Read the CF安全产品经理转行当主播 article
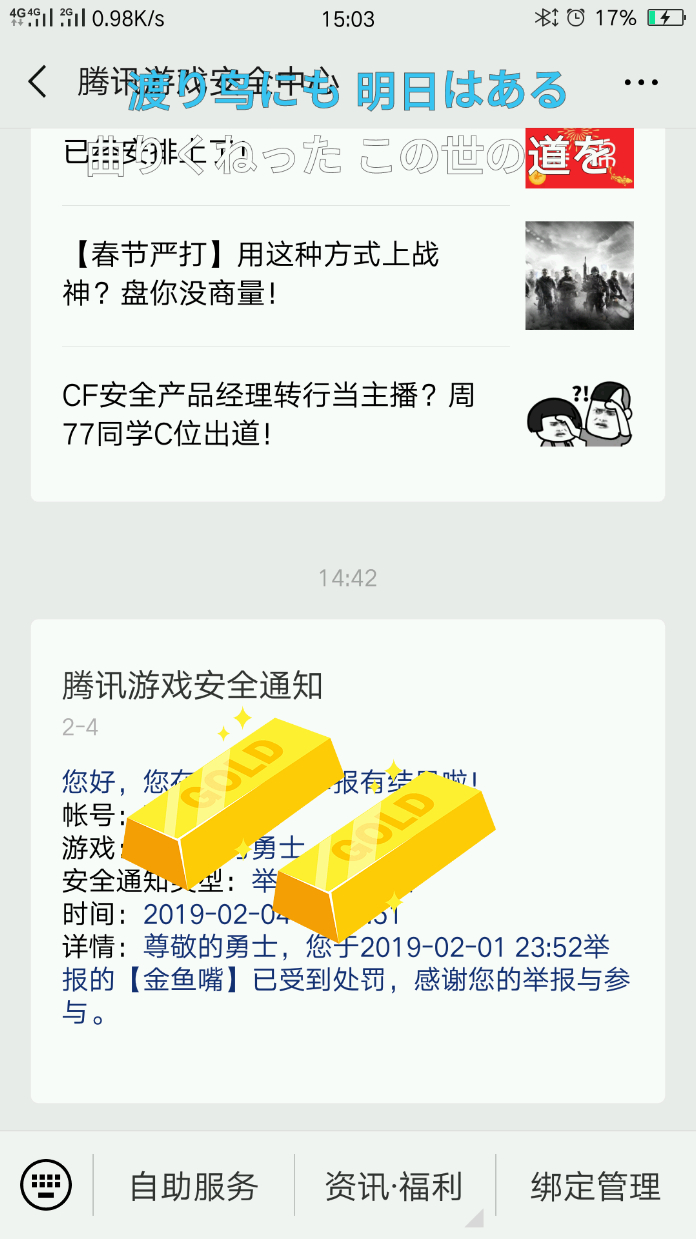The width and height of the screenshot is (696, 1239). (x=285, y=414)
